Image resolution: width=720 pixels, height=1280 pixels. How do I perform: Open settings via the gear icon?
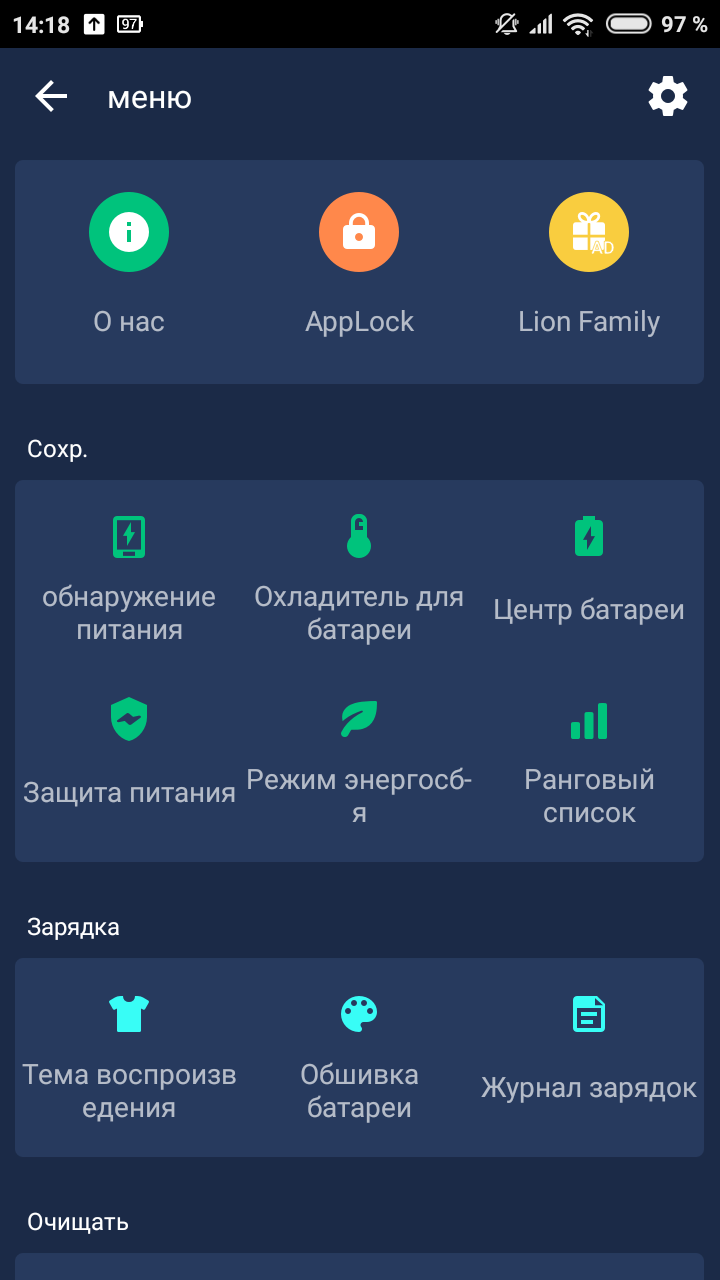668,97
